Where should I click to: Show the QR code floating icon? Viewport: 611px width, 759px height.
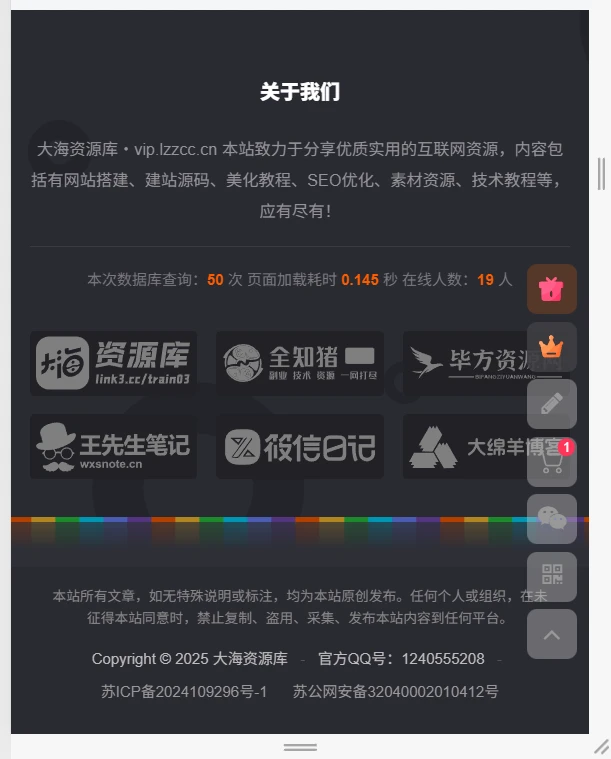pos(552,576)
